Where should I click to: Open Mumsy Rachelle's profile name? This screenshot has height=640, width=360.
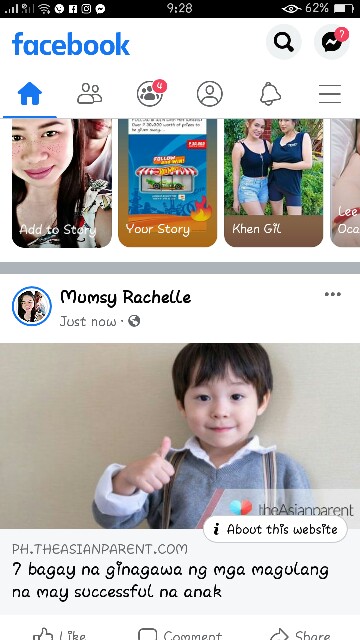tap(126, 297)
